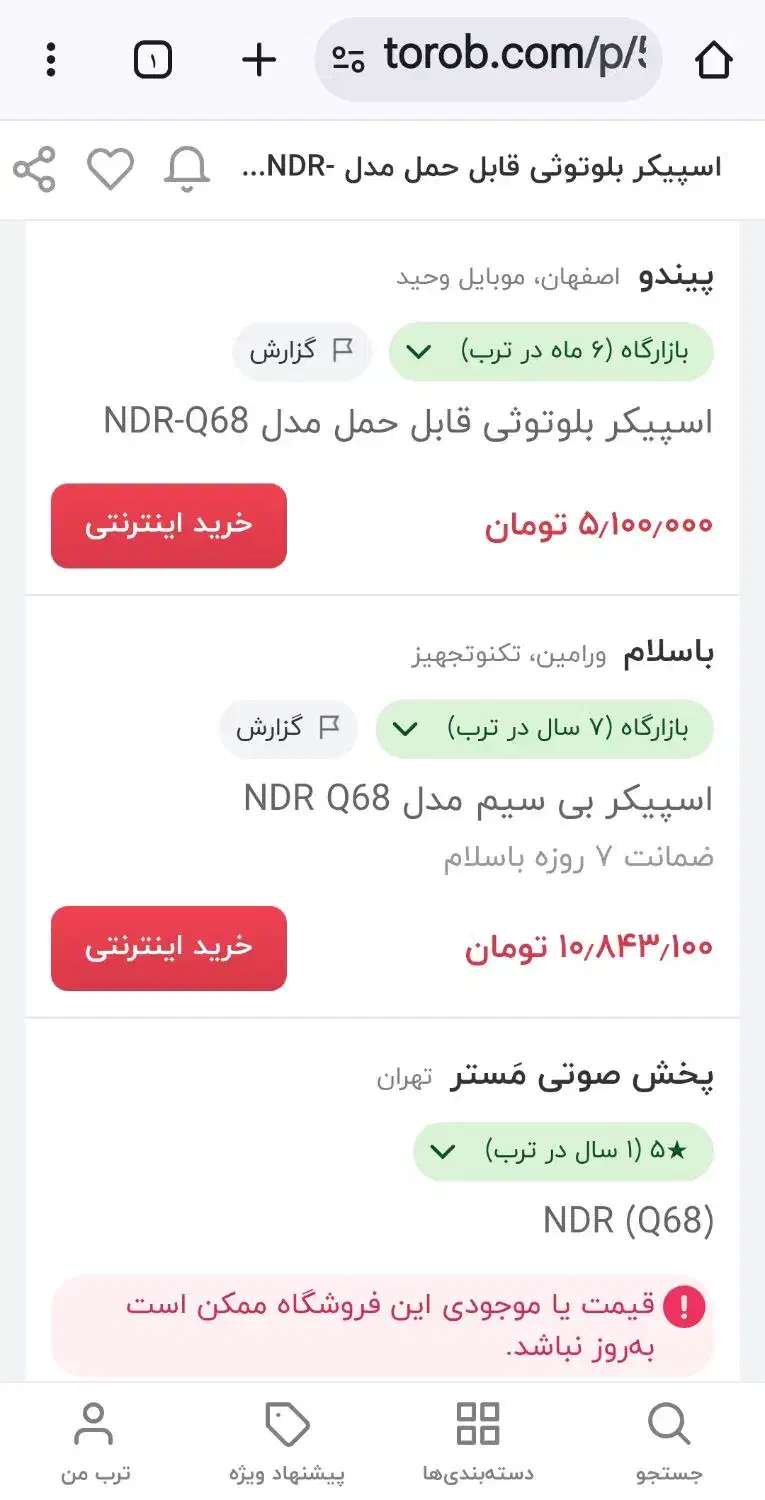Go to the browser home page
This screenshot has width=765, height=1500.
point(713,60)
